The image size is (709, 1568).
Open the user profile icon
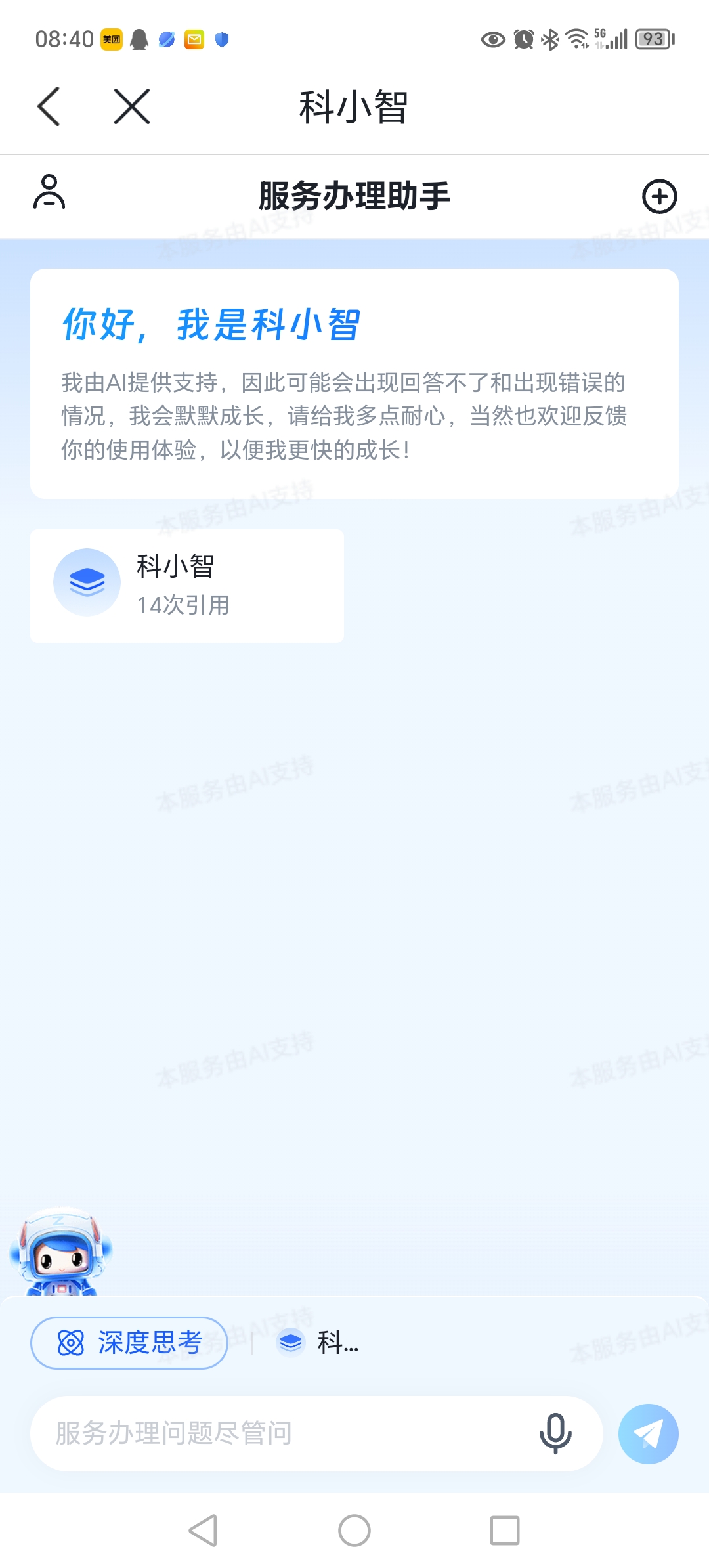point(49,192)
